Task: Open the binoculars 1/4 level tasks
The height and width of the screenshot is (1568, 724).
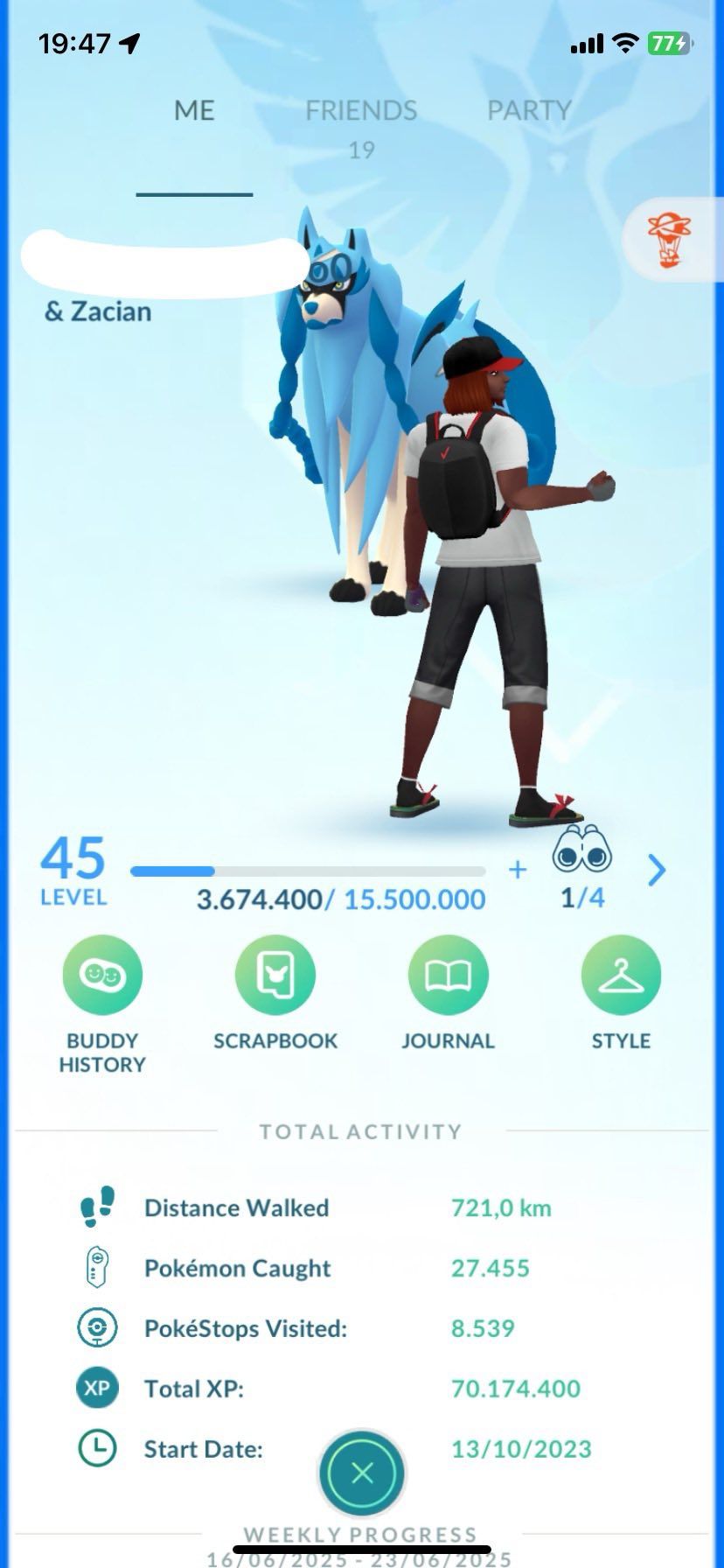Action: [x=582, y=868]
